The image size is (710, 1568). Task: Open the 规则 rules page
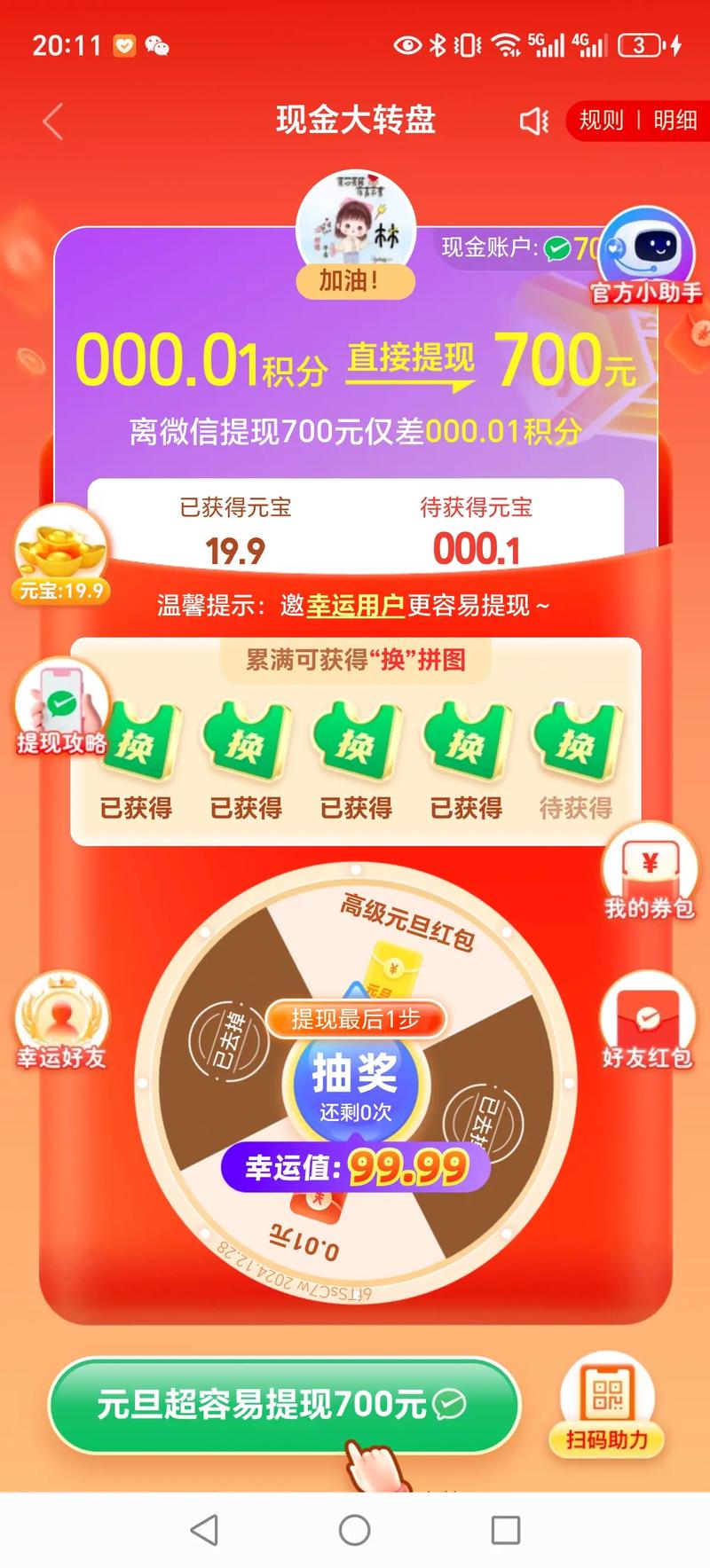(601, 121)
